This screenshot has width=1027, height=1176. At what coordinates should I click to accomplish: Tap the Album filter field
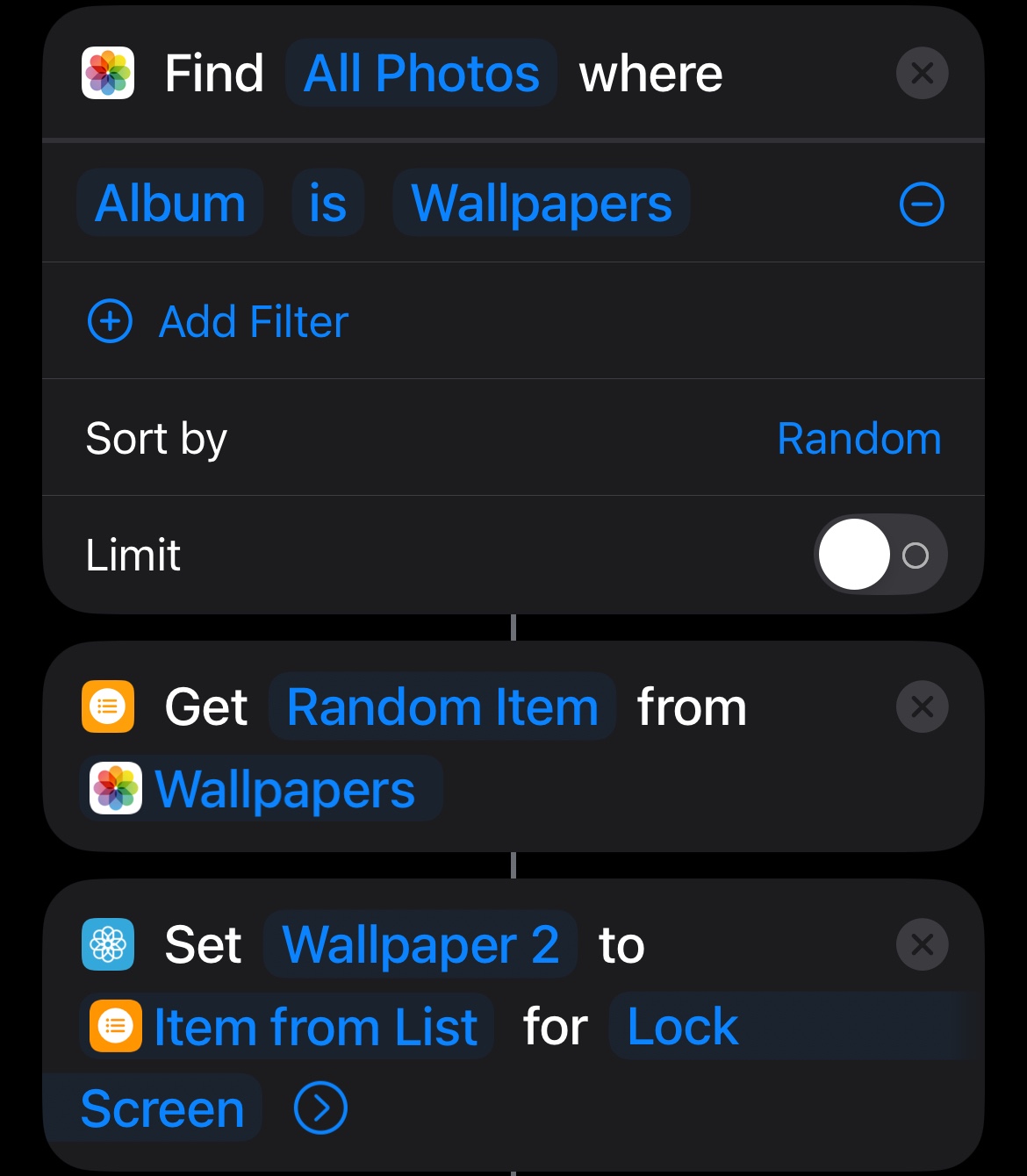pyautogui.click(x=170, y=204)
